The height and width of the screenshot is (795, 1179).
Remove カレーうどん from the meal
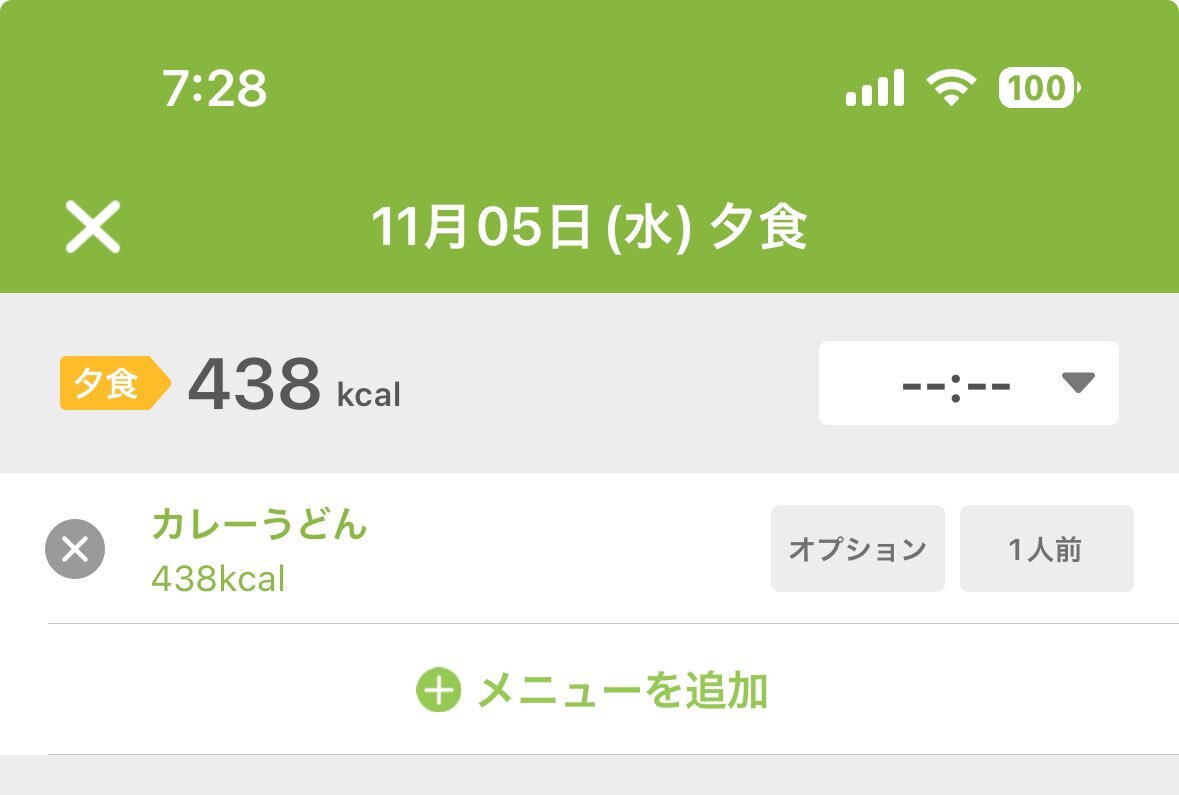(x=75, y=549)
